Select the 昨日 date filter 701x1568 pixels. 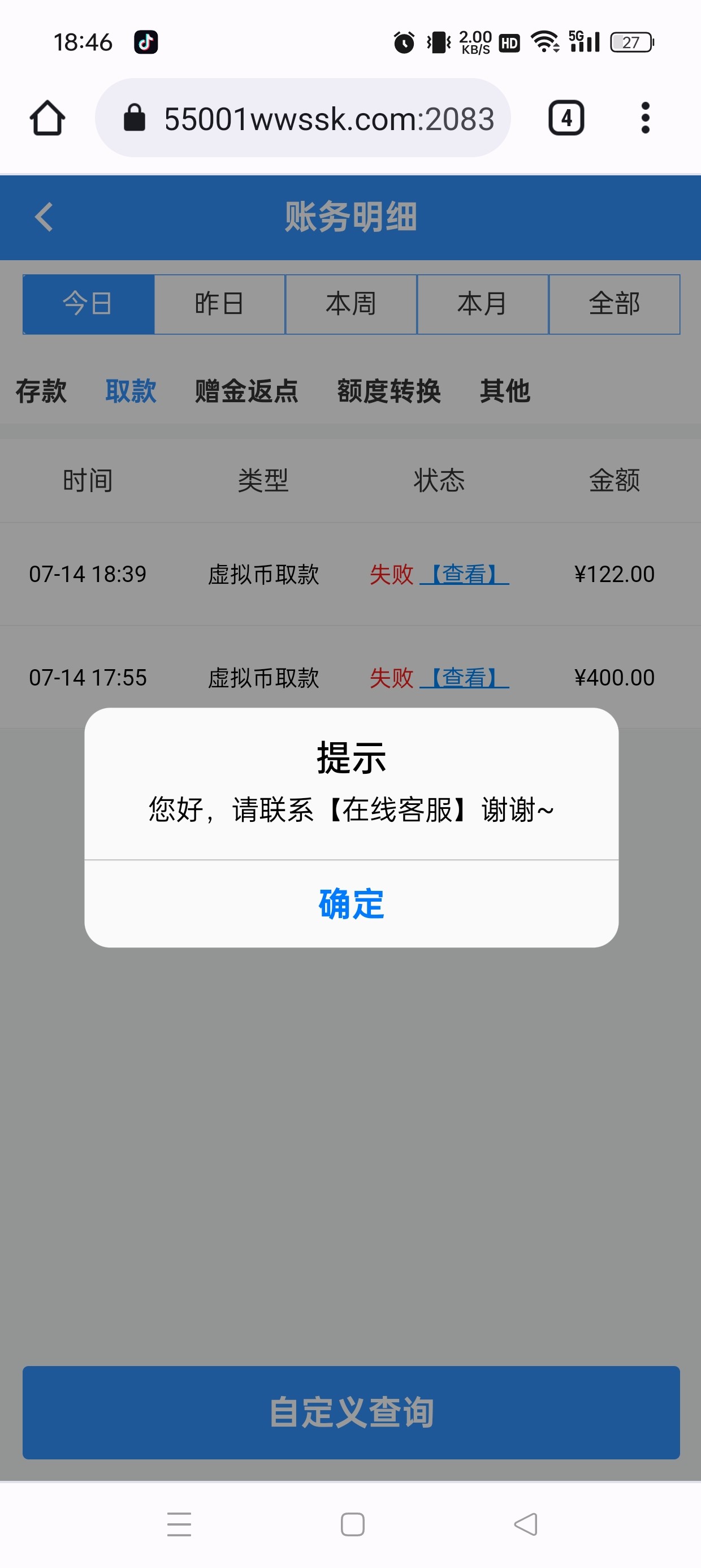(x=219, y=304)
